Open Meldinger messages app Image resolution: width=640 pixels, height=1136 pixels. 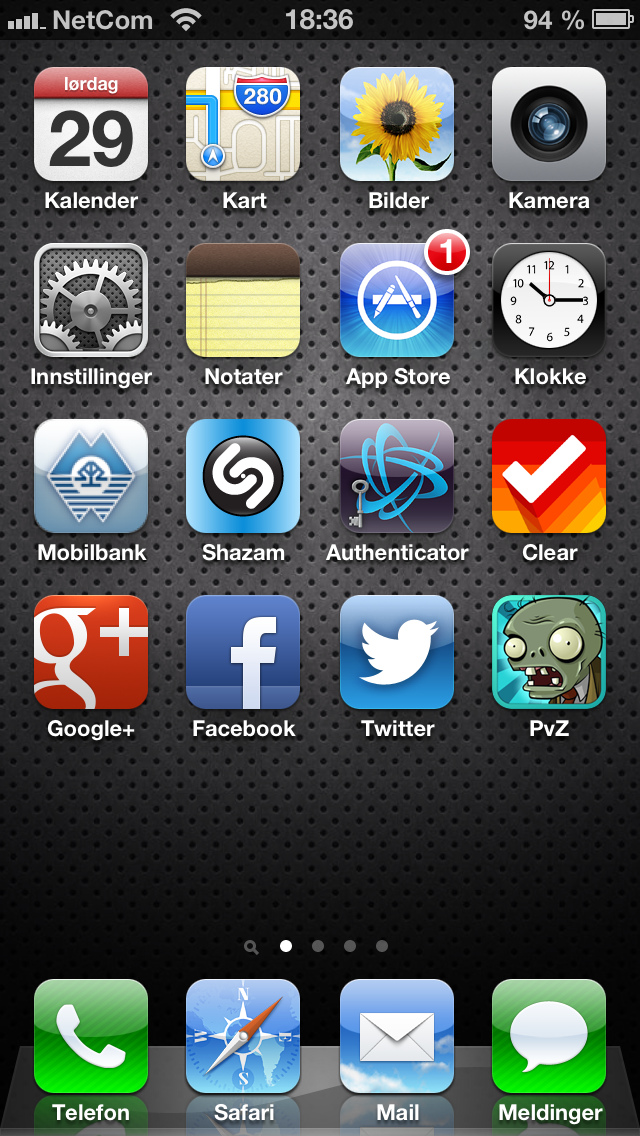pos(549,1036)
